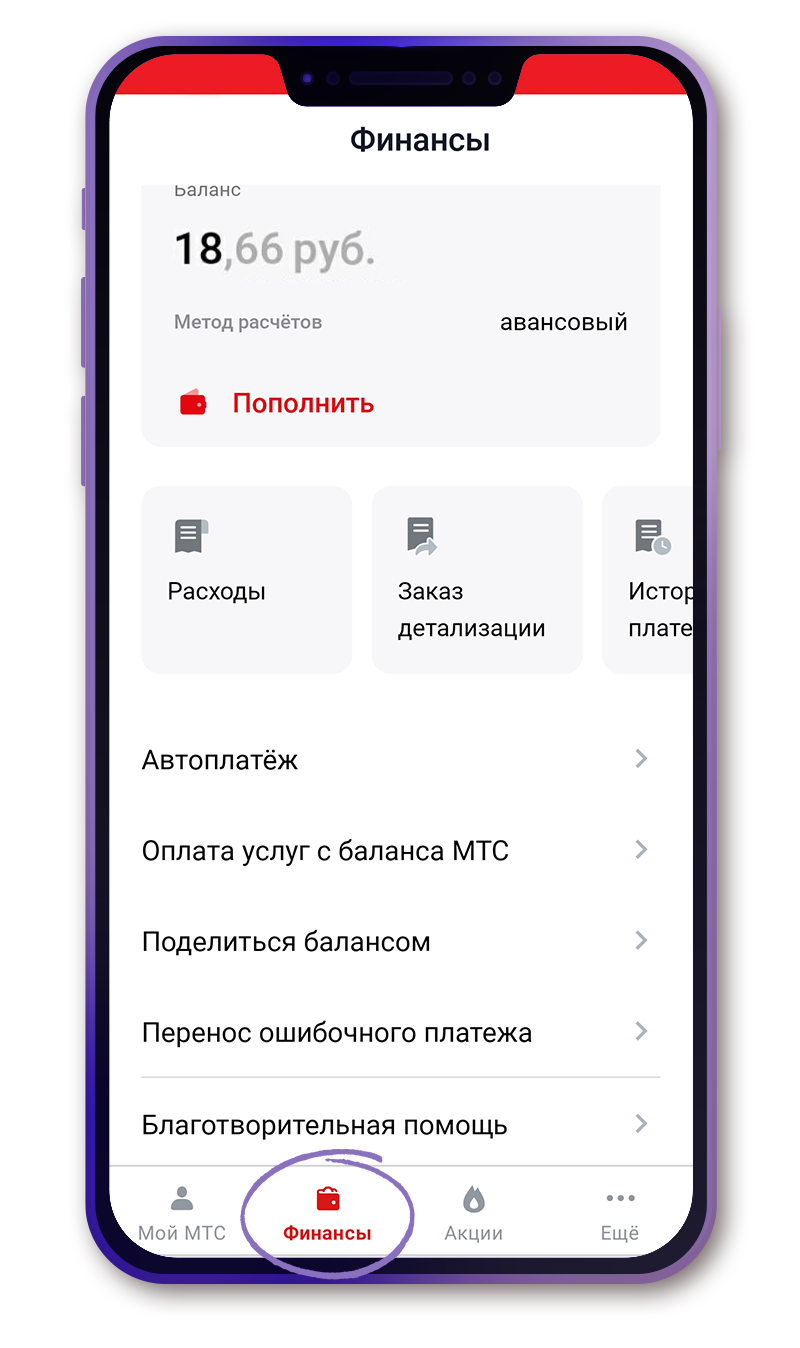Viewport: 800px width, 1348px height.
Task: Select the Финансы tab
Action: coord(327,1214)
